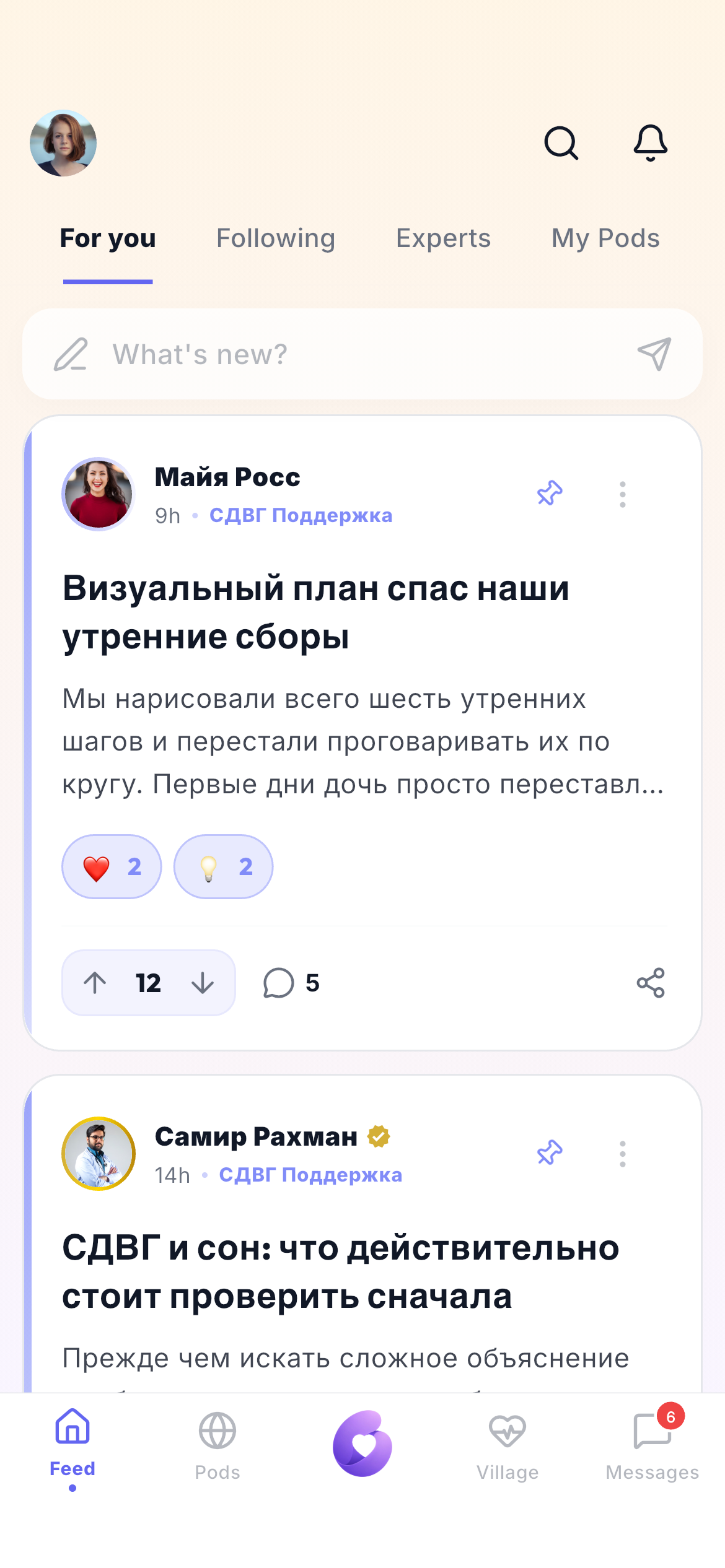The height and width of the screenshot is (1568, 725).
Task: Open my profile avatar
Action: pos(63,143)
